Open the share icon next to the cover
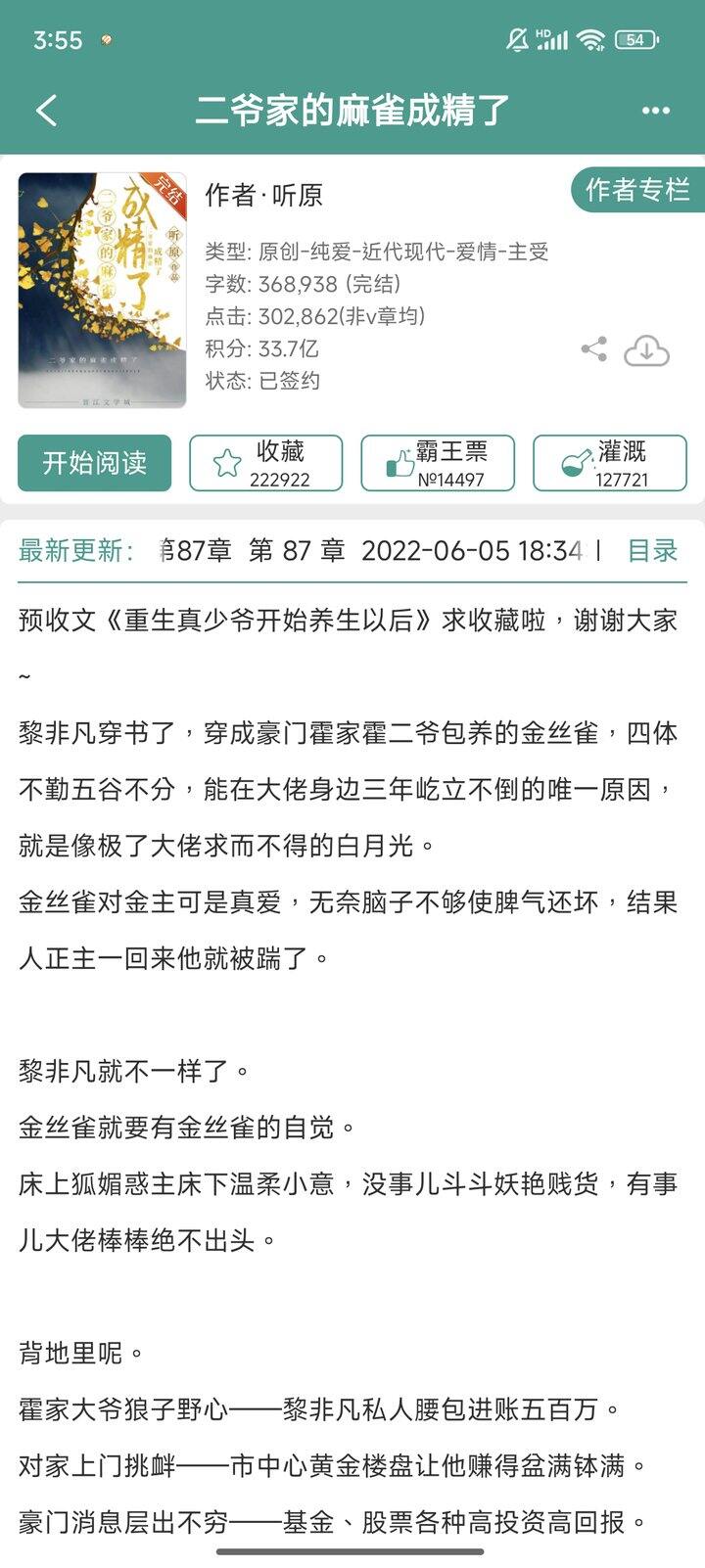Screen dimensions: 705x1568 click(594, 346)
